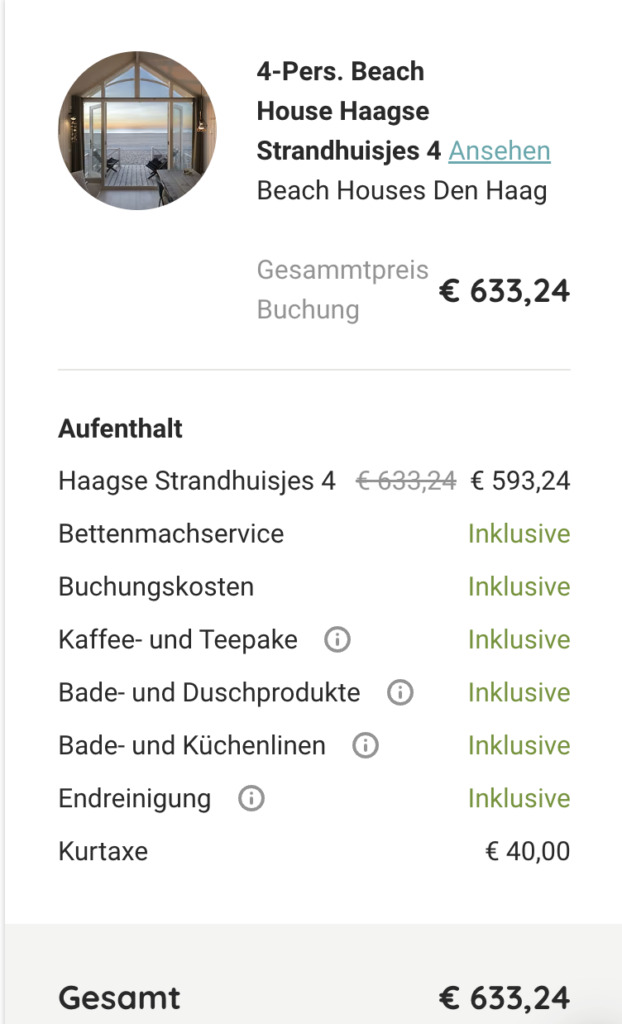Open the Ansehen link for the beach house
This screenshot has width=622, height=1024.
click(x=499, y=151)
